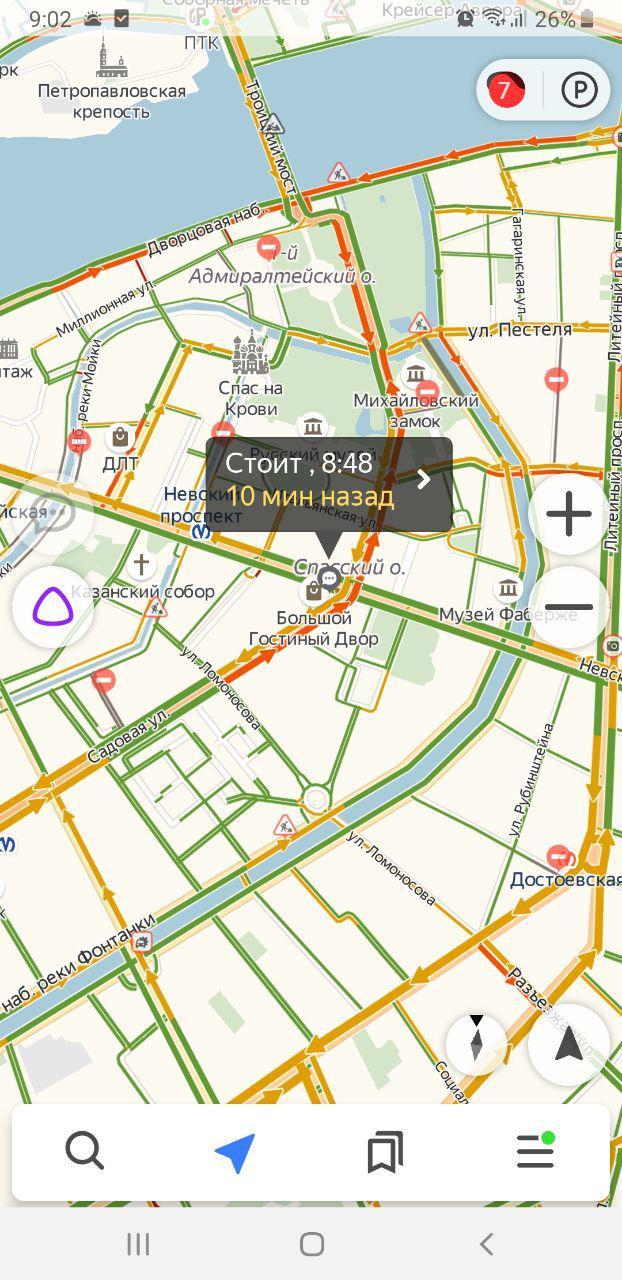Zoom out with the minus button
This screenshot has height=1280, width=622.
coord(569,607)
